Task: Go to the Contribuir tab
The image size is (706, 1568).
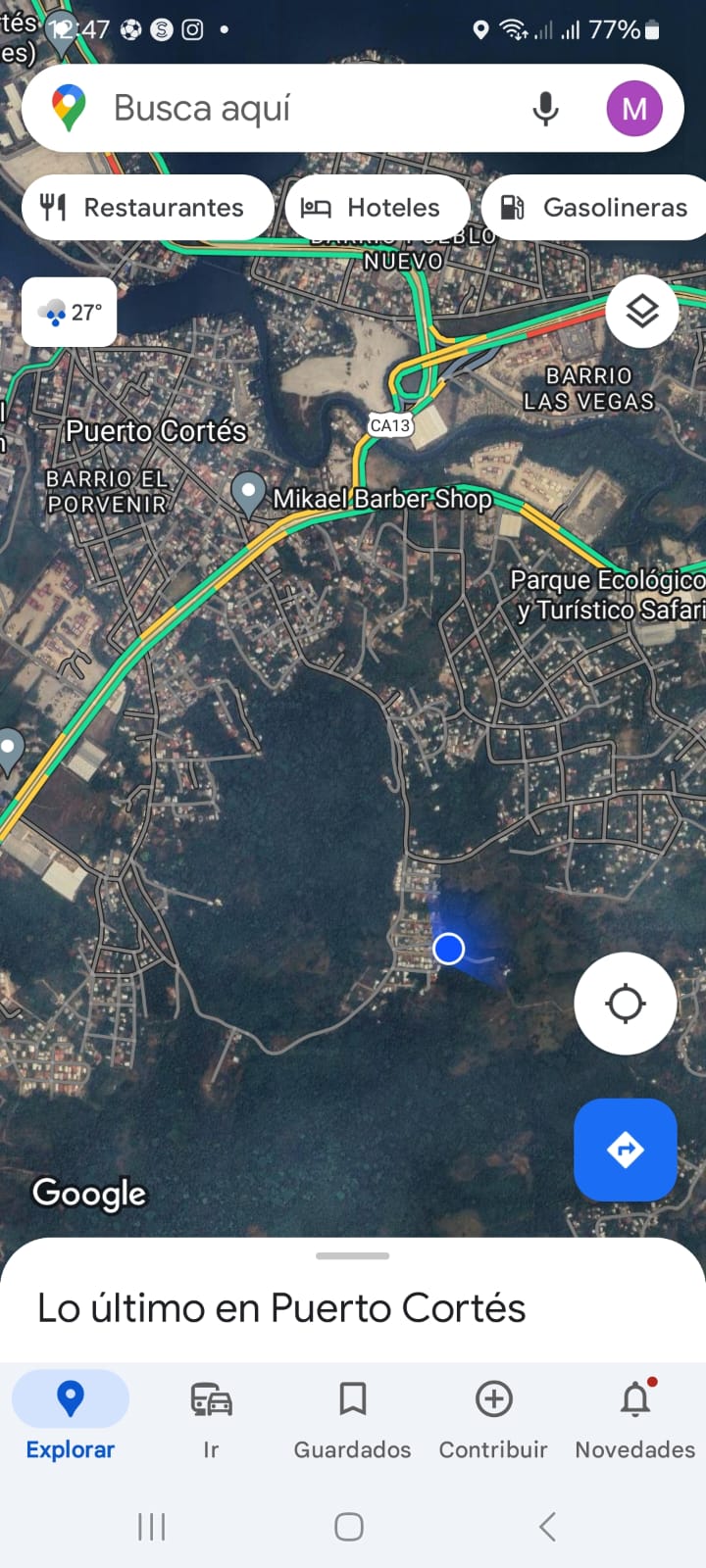Action: (x=493, y=1416)
